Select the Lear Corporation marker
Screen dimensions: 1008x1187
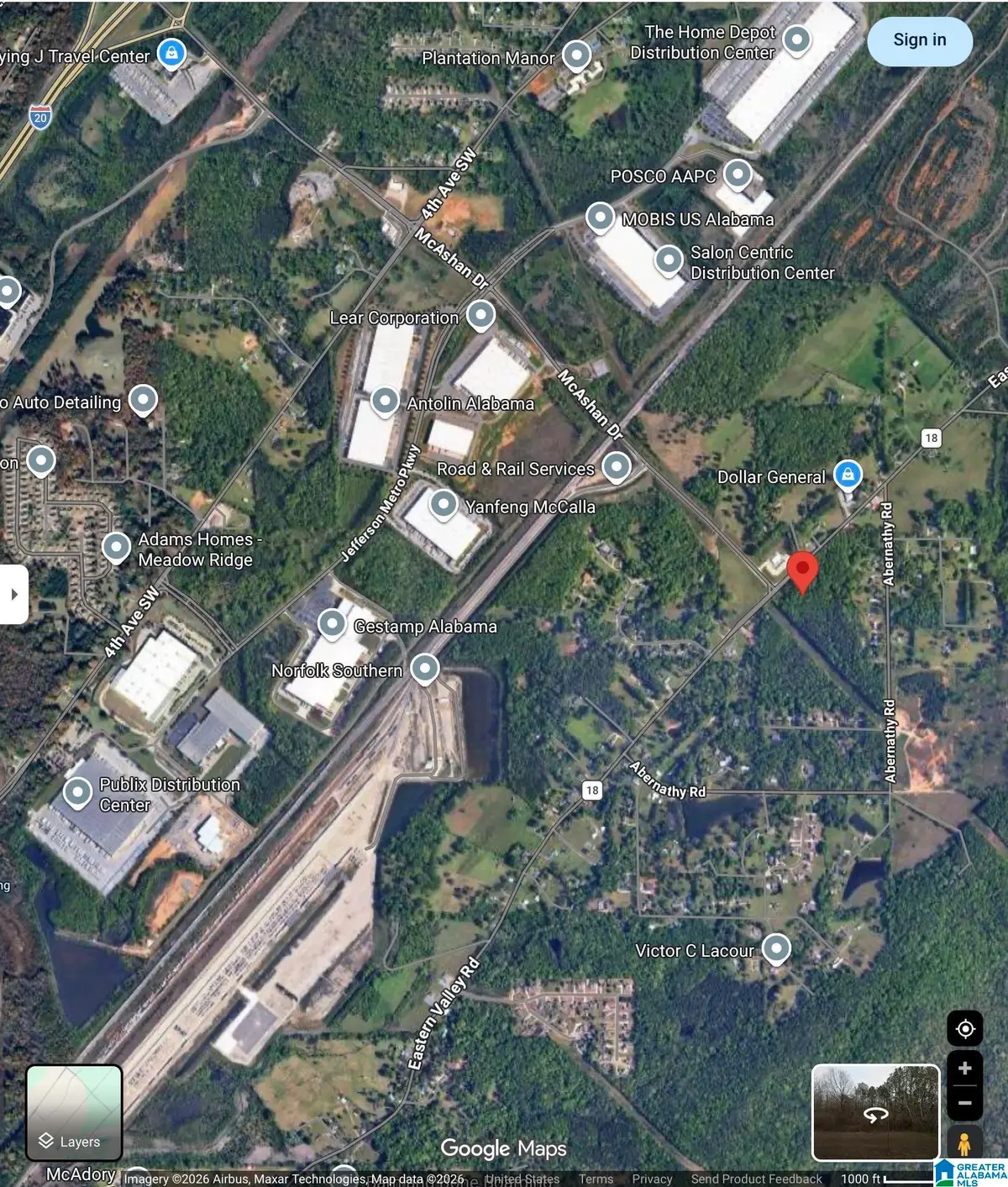(480, 315)
